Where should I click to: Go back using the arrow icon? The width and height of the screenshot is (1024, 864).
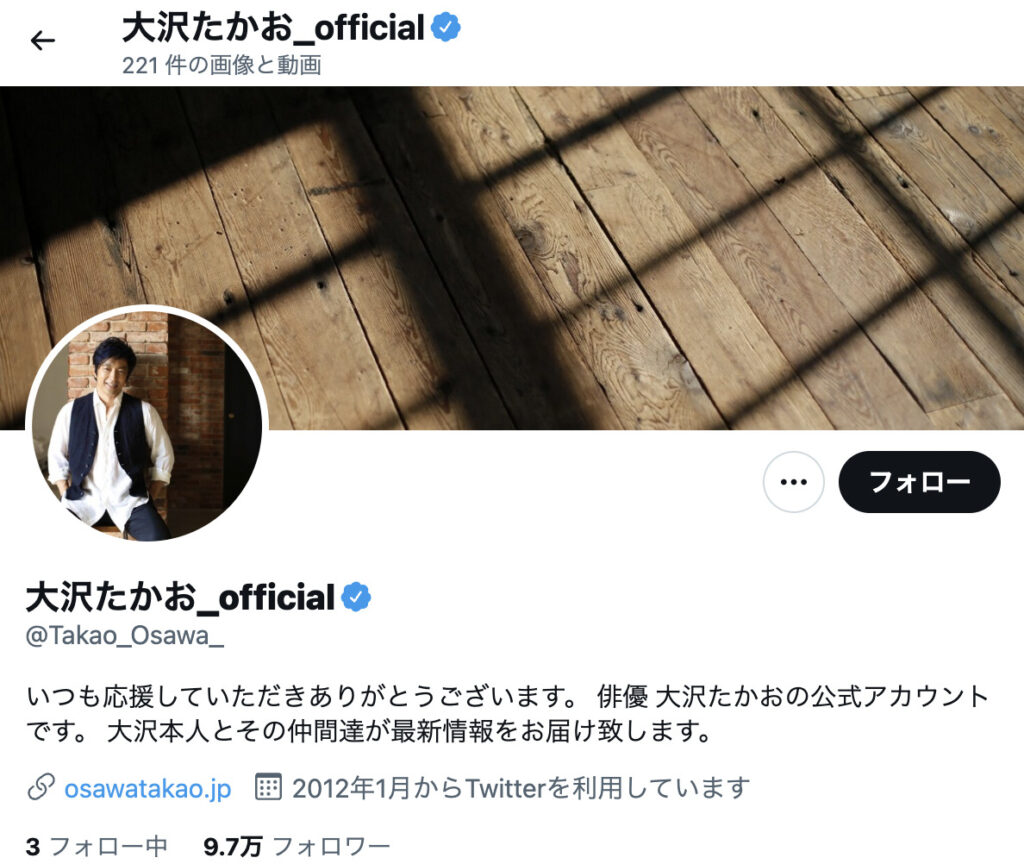pos(42,41)
